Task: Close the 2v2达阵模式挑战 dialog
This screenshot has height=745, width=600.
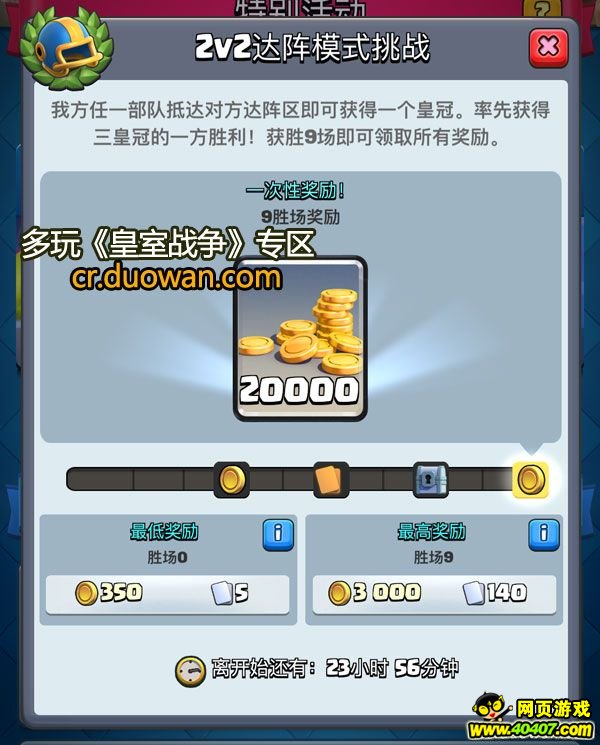Action: click(x=548, y=46)
